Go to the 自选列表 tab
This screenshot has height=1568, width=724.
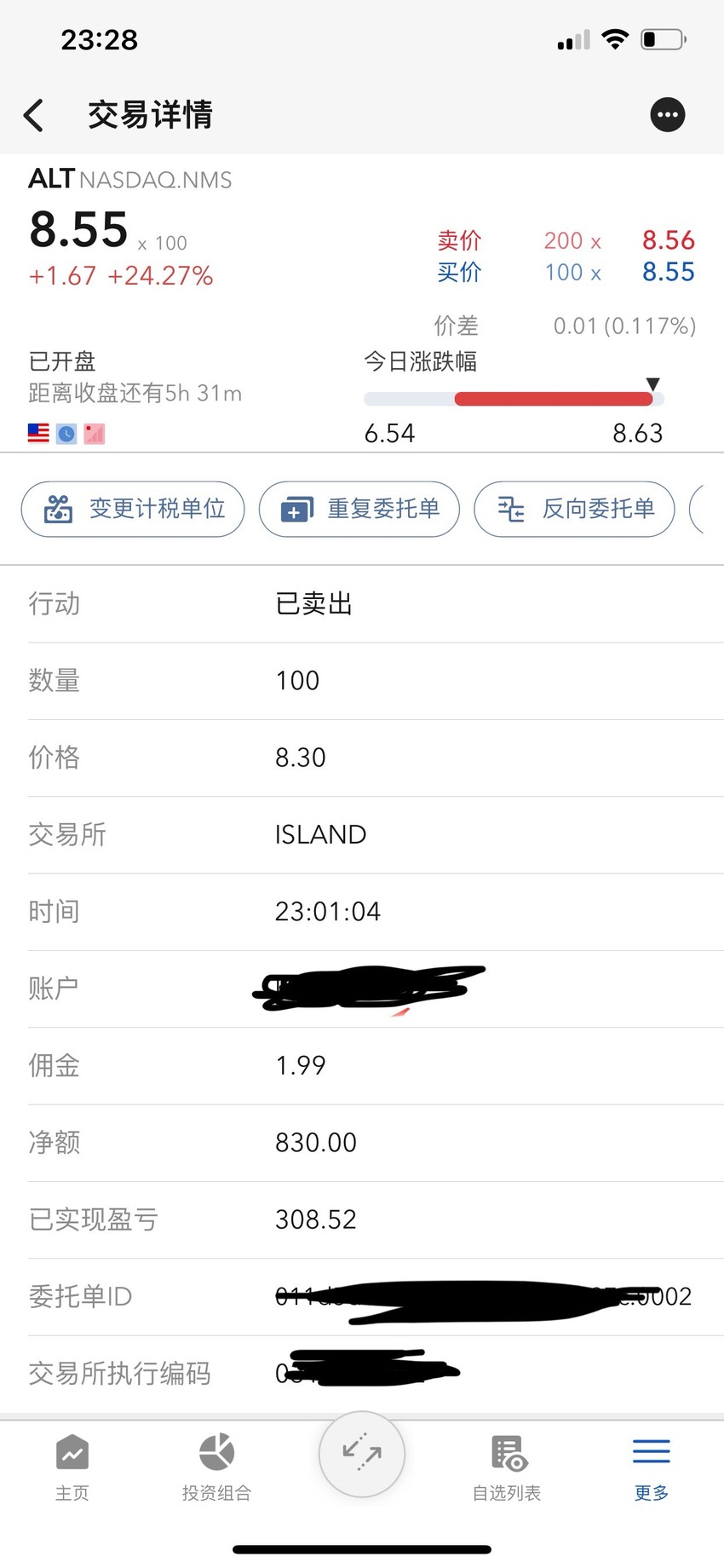[507, 1467]
